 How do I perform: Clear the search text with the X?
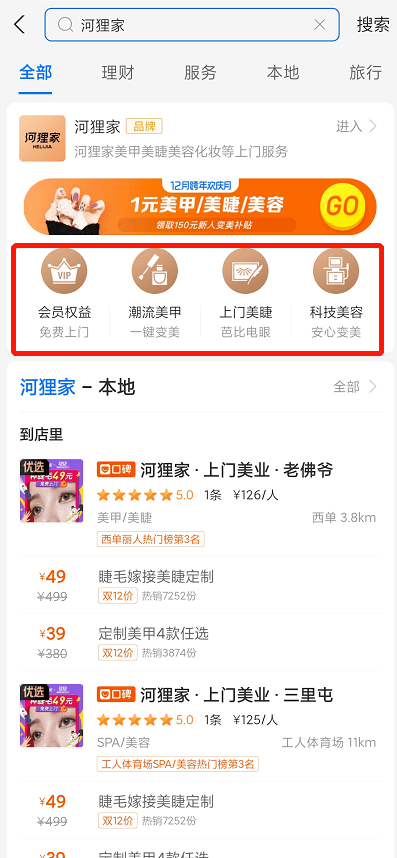click(320, 25)
